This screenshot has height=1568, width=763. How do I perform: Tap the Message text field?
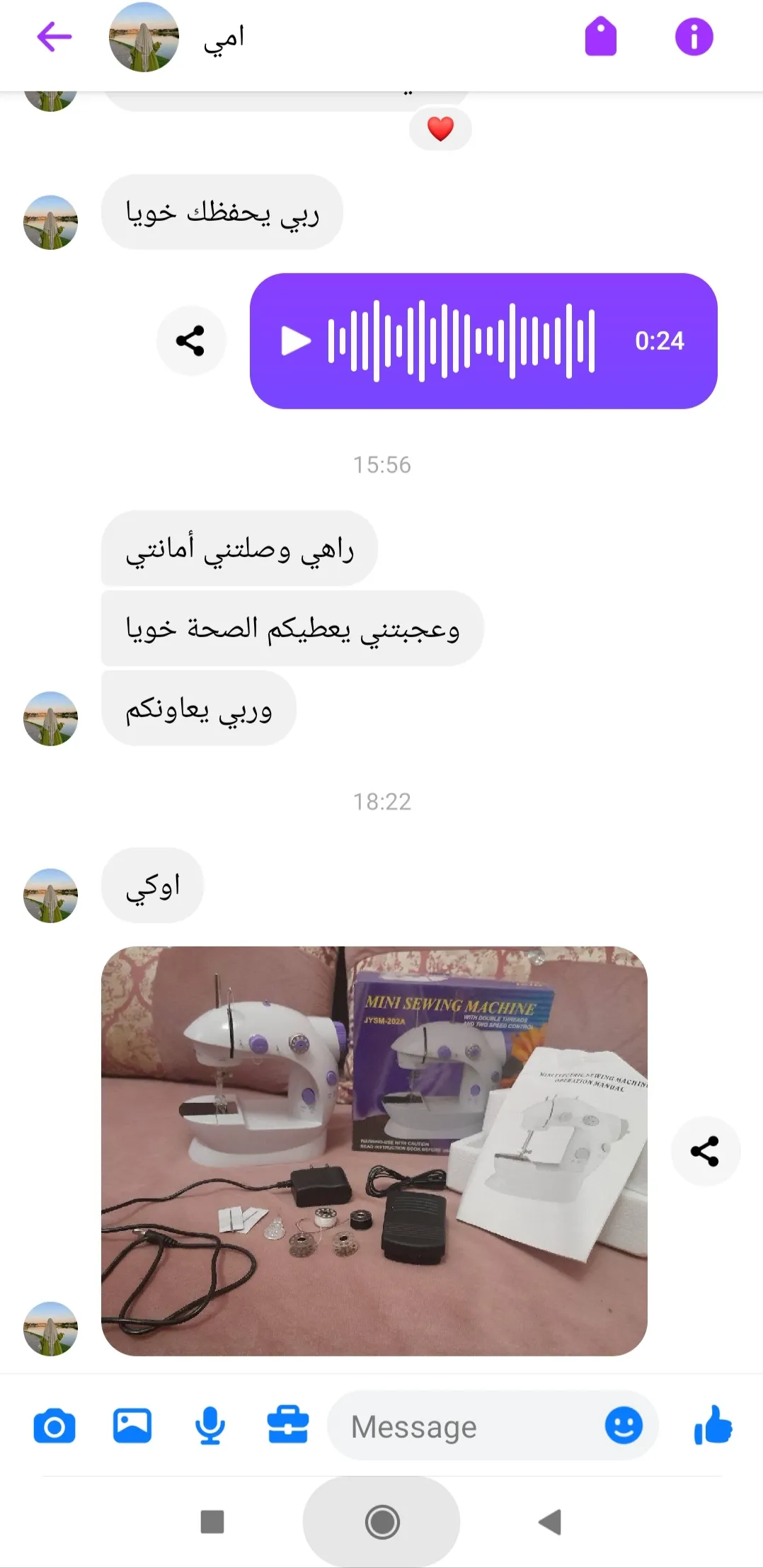(467, 1426)
